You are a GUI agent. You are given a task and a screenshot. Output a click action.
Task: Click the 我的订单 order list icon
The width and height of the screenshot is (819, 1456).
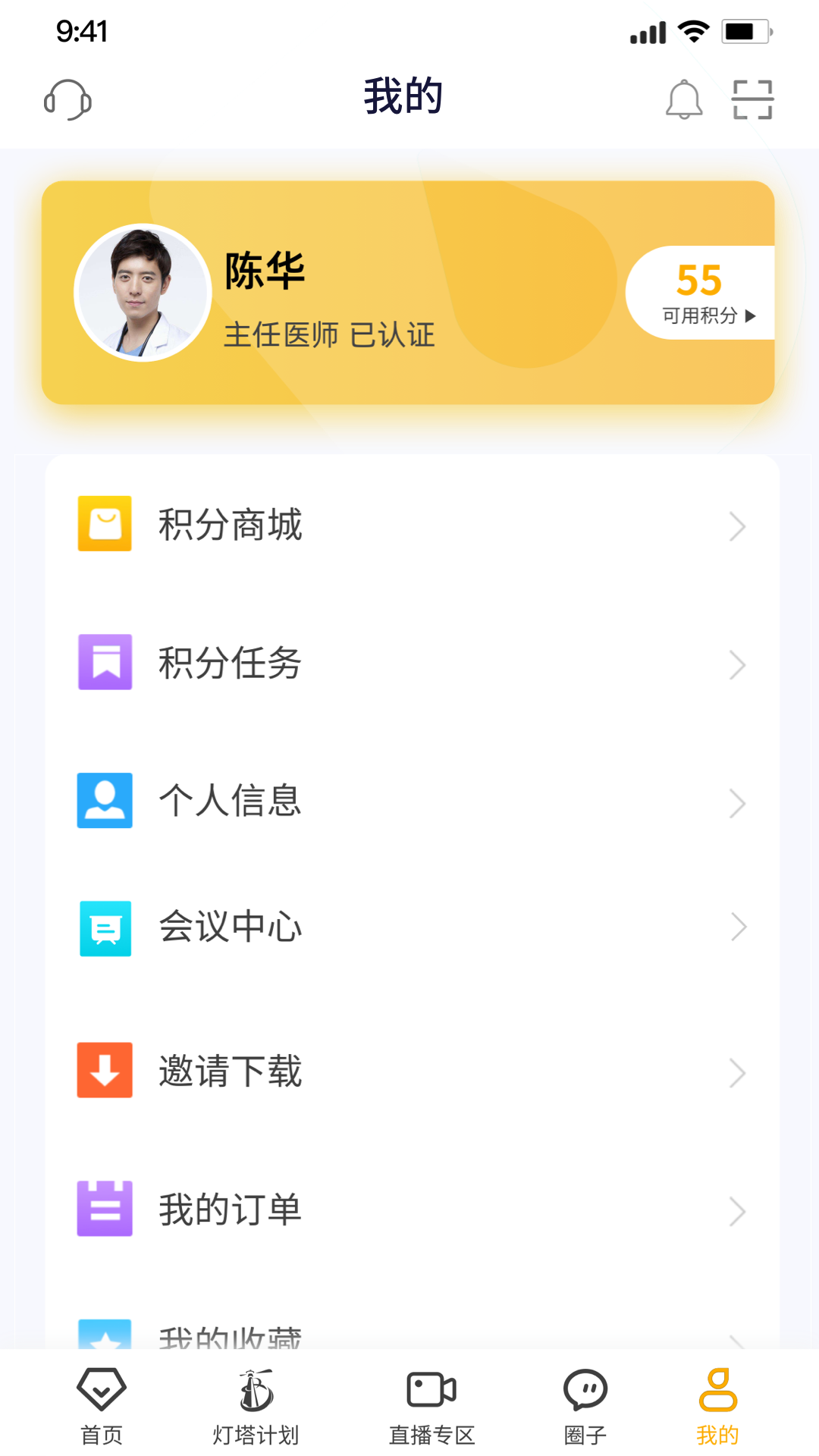coord(105,1208)
